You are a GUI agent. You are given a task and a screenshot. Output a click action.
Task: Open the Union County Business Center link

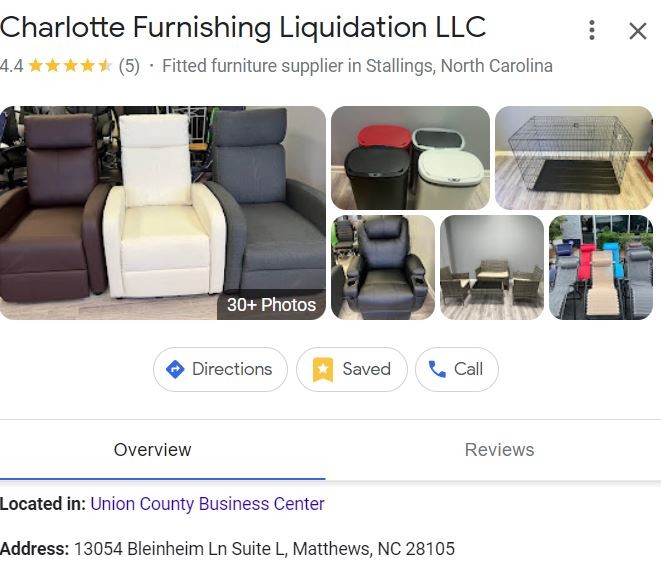click(207, 504)
